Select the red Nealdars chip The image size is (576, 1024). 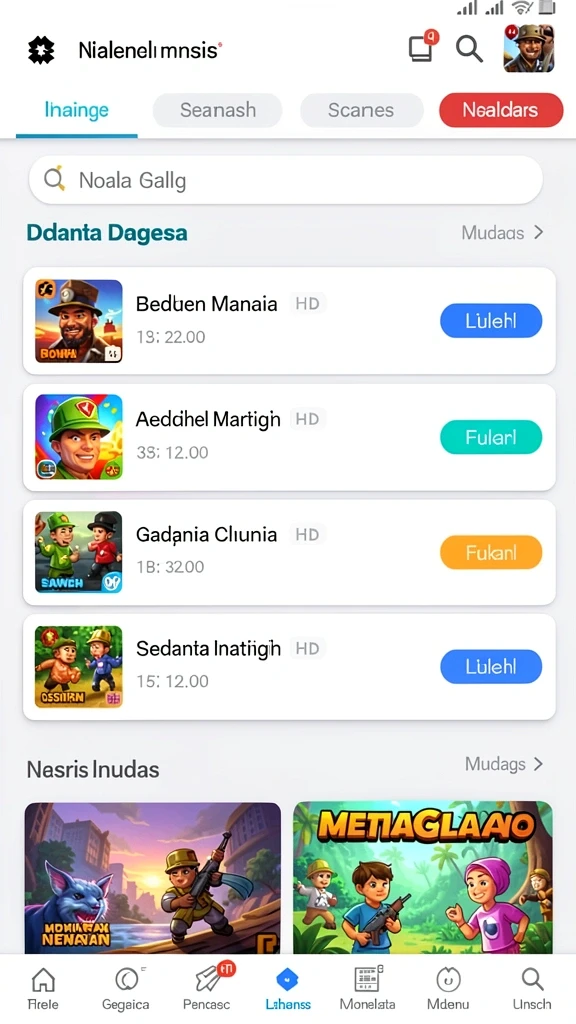coord(501,110)
